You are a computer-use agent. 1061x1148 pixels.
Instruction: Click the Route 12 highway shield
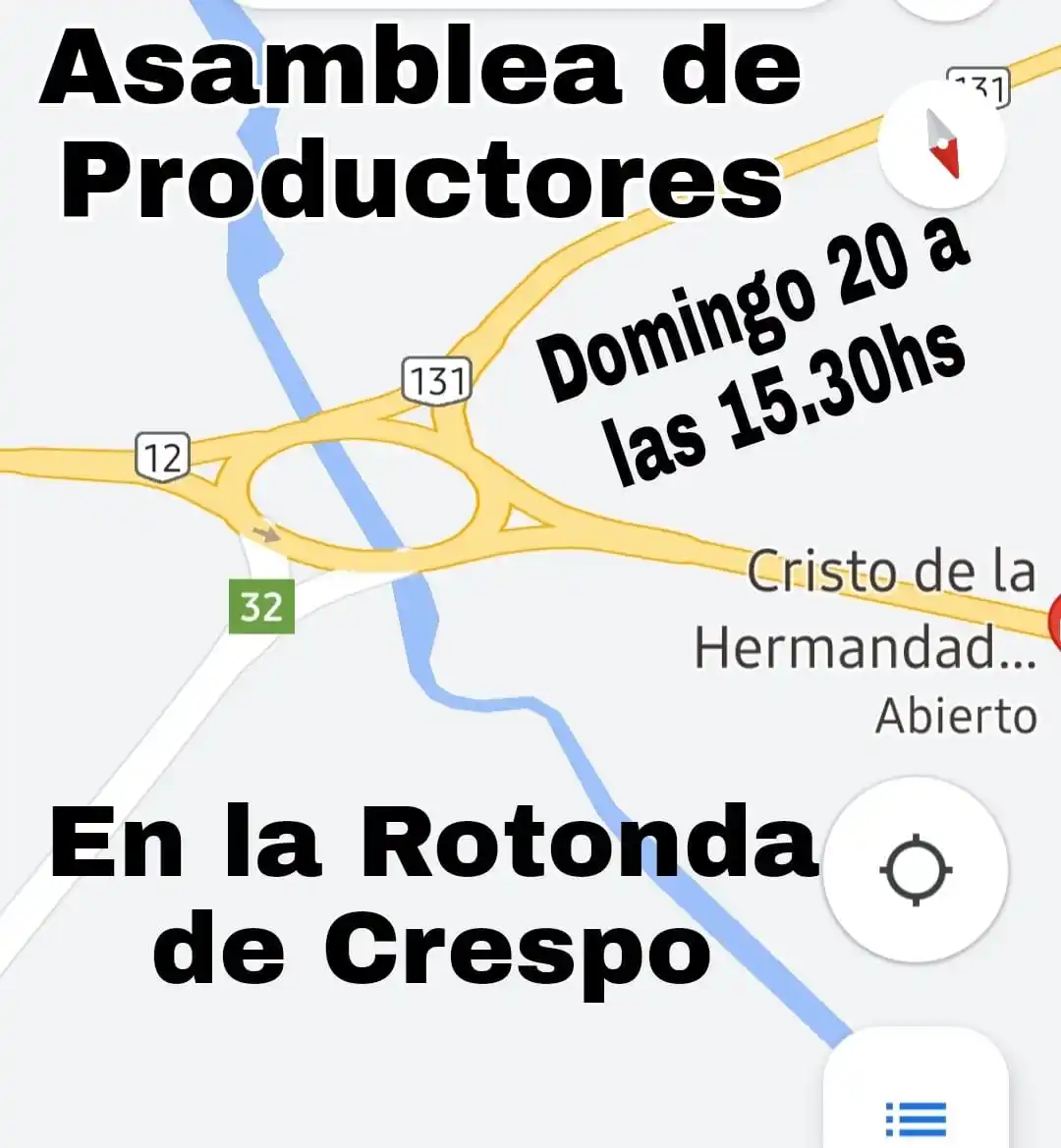(160, 453)
